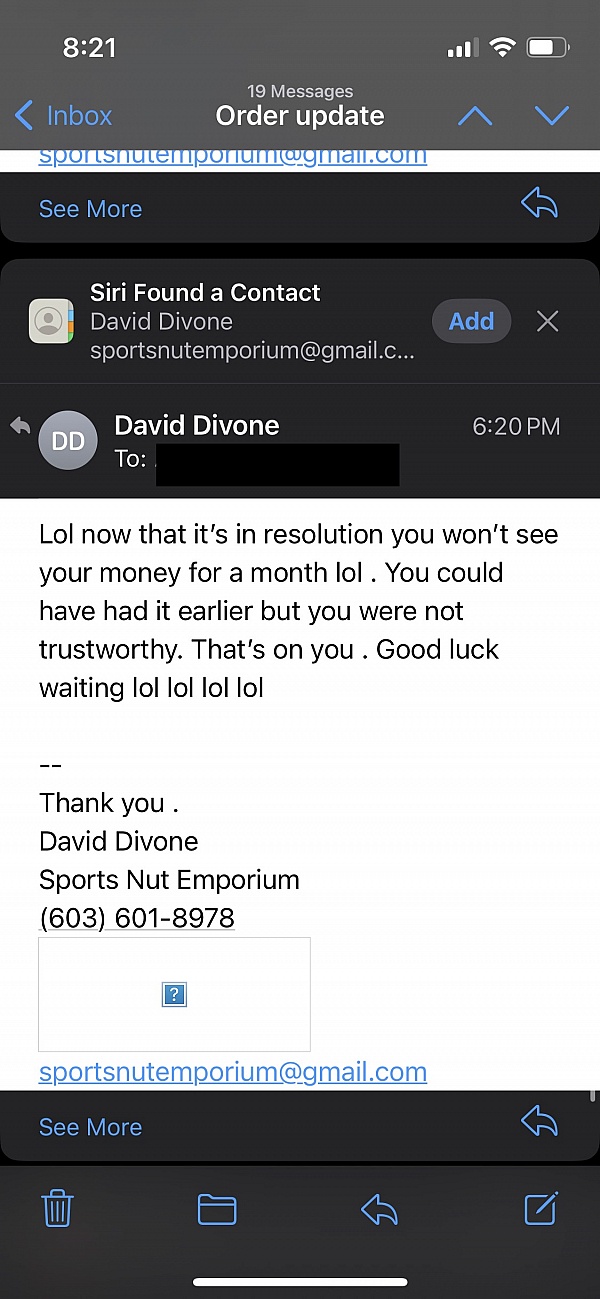Screen dimensions: 600x1299
Task: Compose a new email
Action: pos(541,1209)
